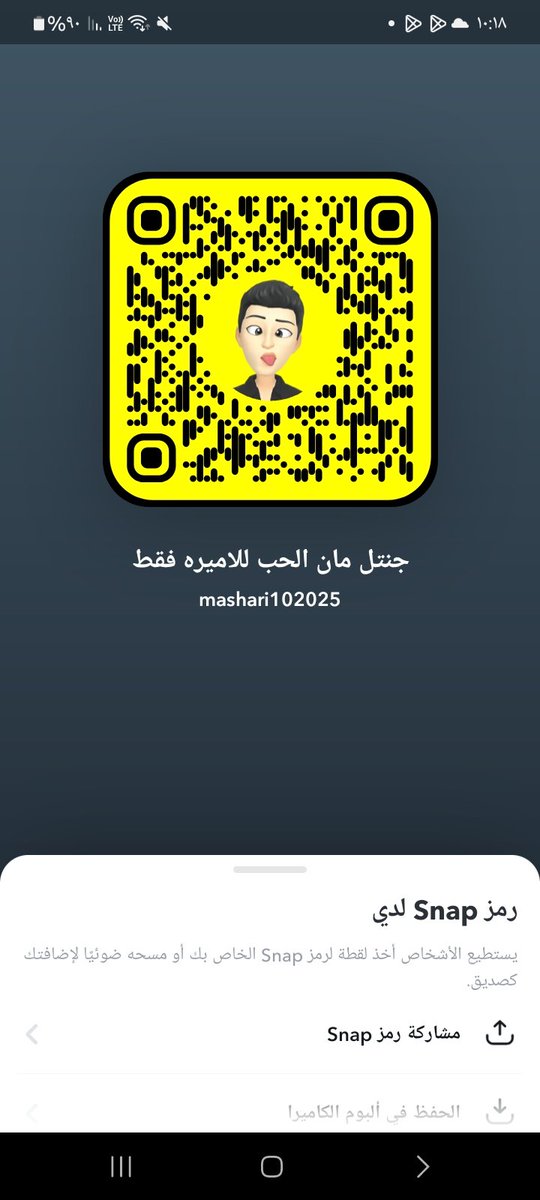540x1200 pixels.
Task: Open recent apps from navigation bar
Action: coord(121,1166)
